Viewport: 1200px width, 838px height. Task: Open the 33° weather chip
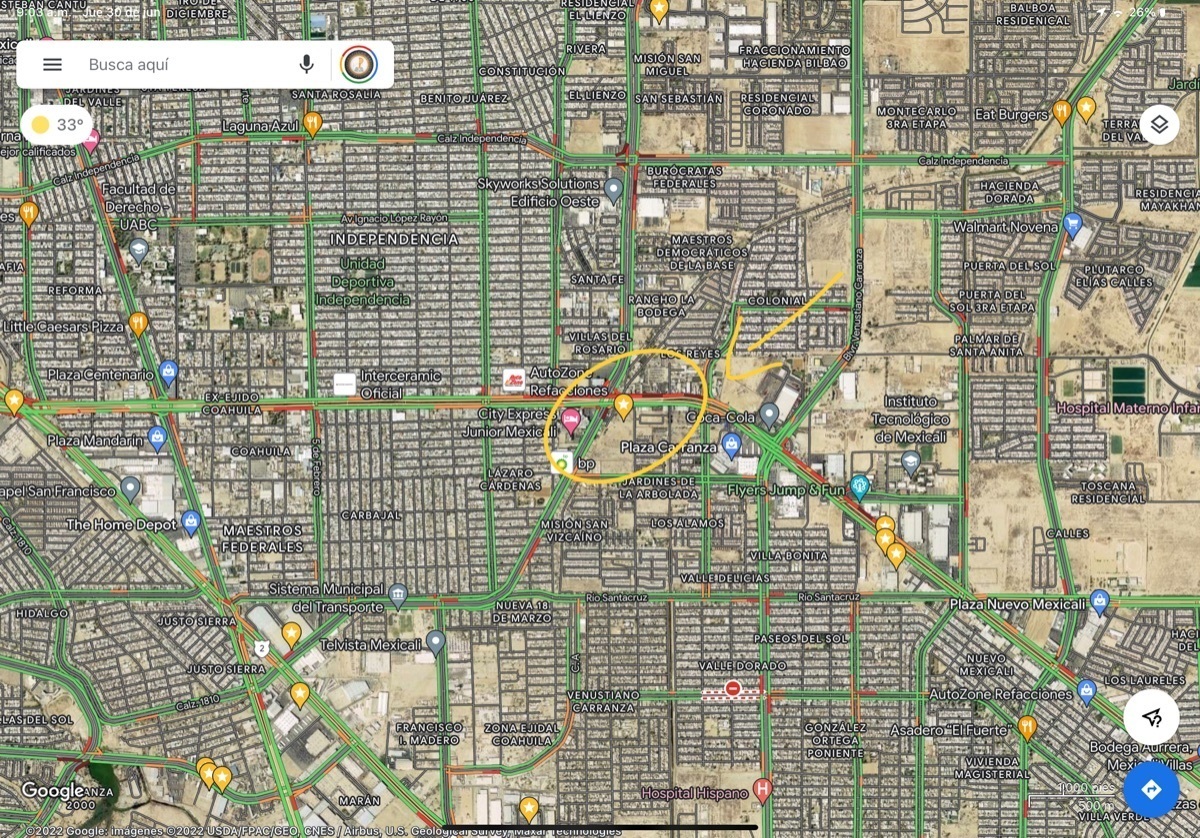(56, 125)
